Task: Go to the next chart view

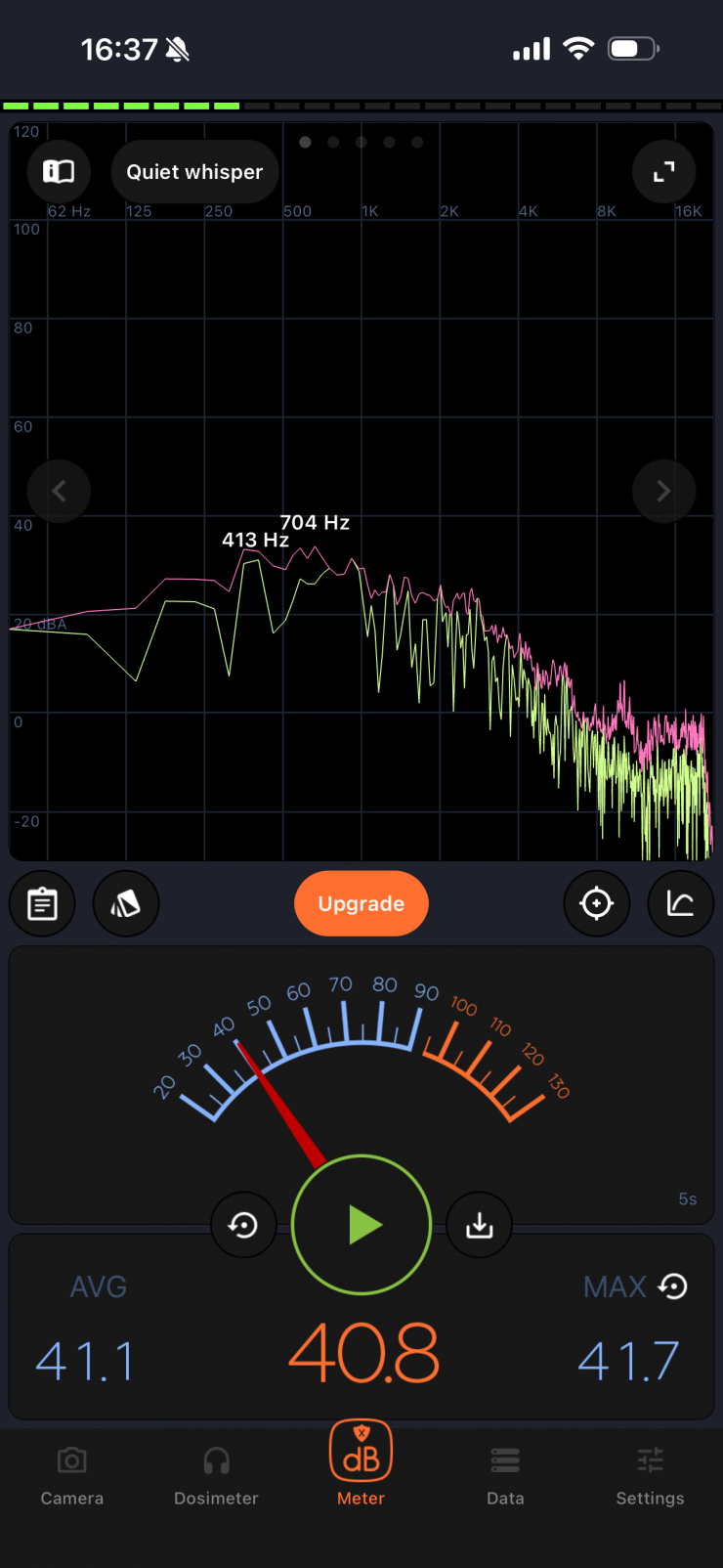Action: click(x=663, y=491)
